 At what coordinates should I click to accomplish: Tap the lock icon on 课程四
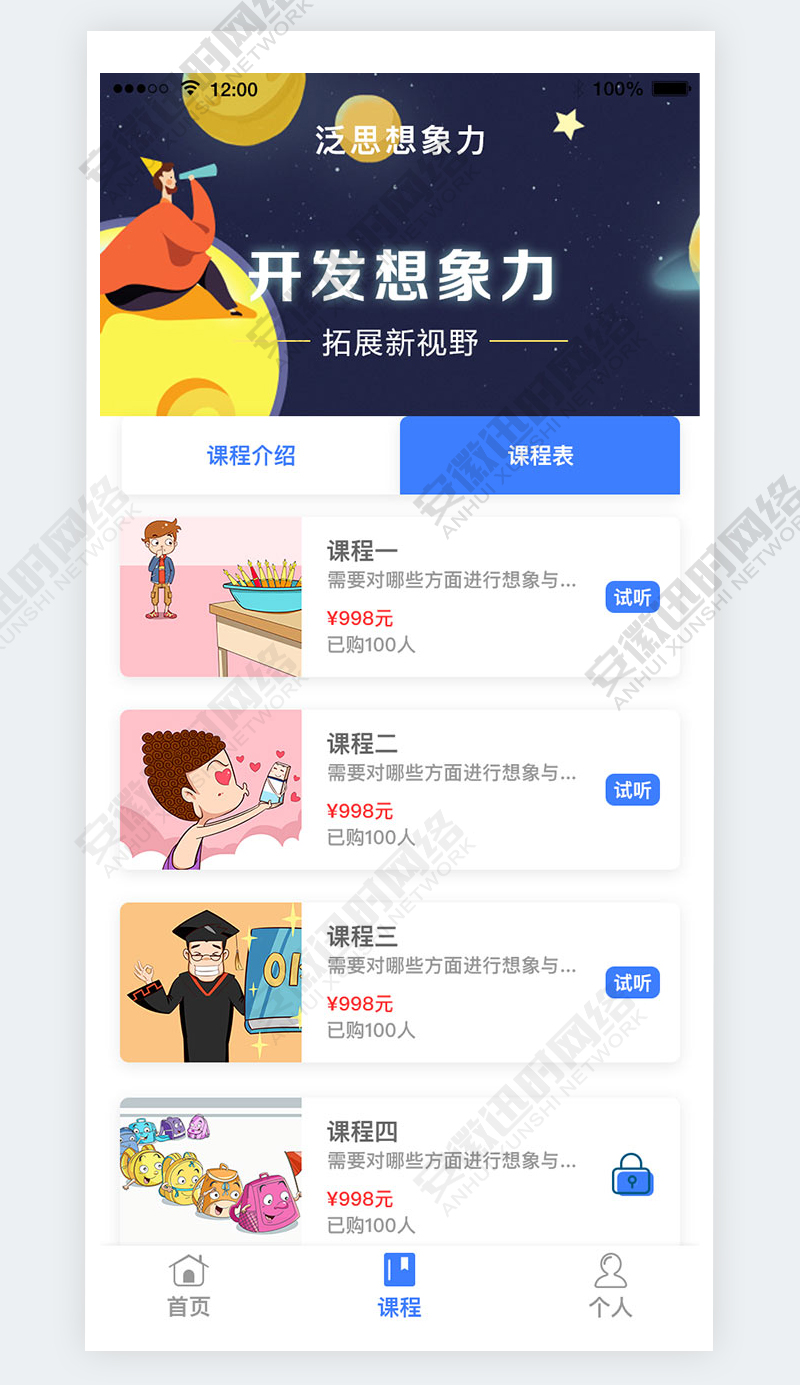click(632, 1175)
